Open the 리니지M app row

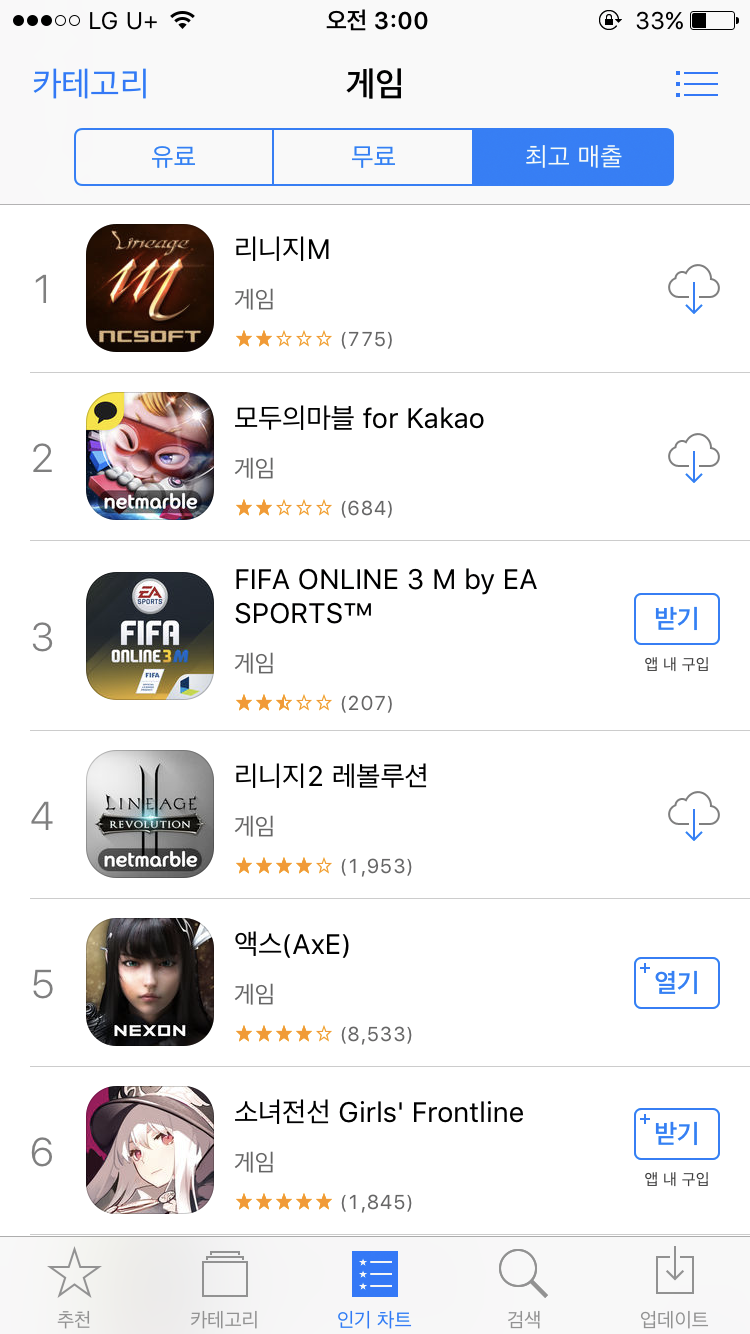(400, 290)
